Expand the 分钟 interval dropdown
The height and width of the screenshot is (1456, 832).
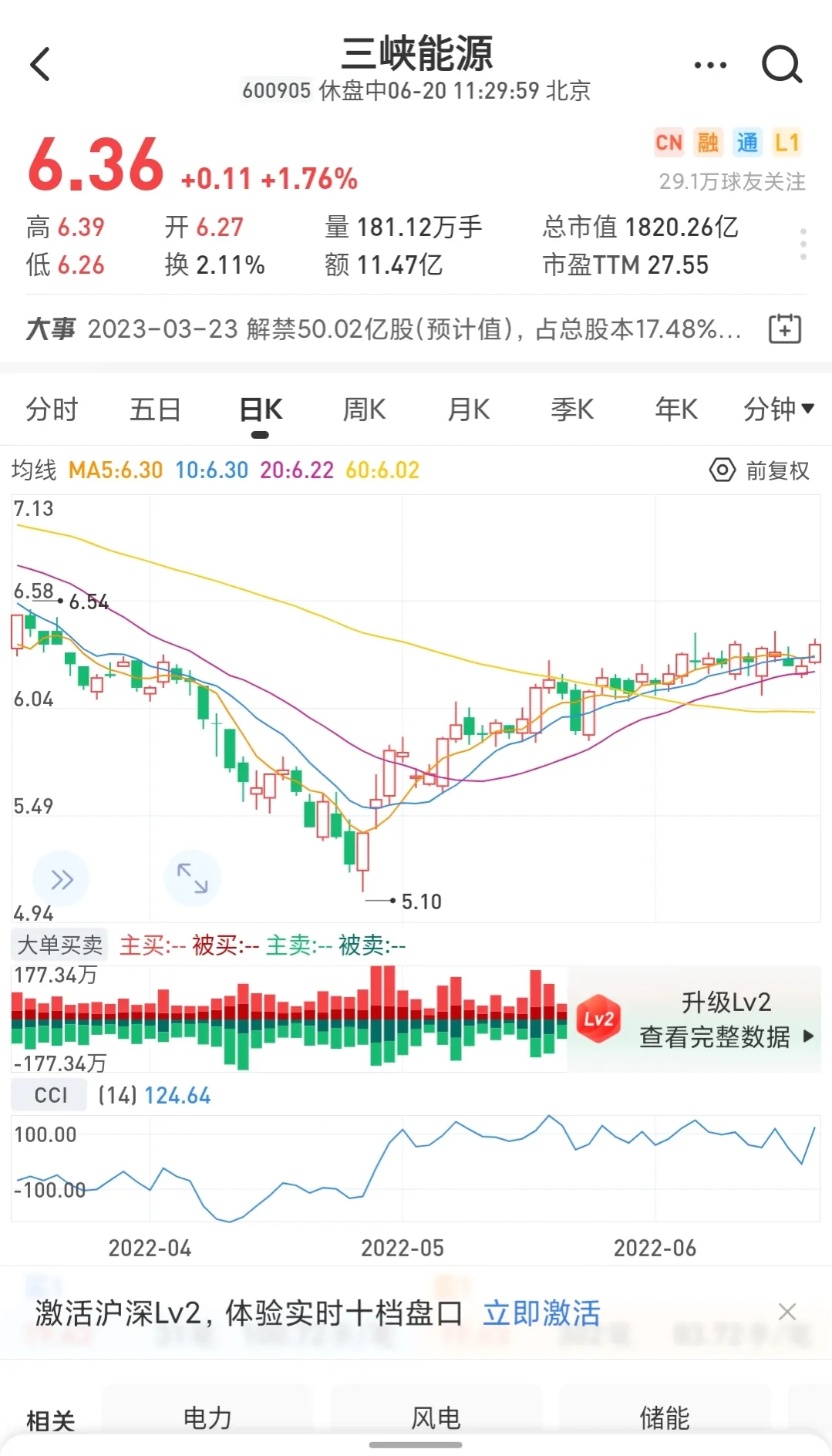pos(778,410)
